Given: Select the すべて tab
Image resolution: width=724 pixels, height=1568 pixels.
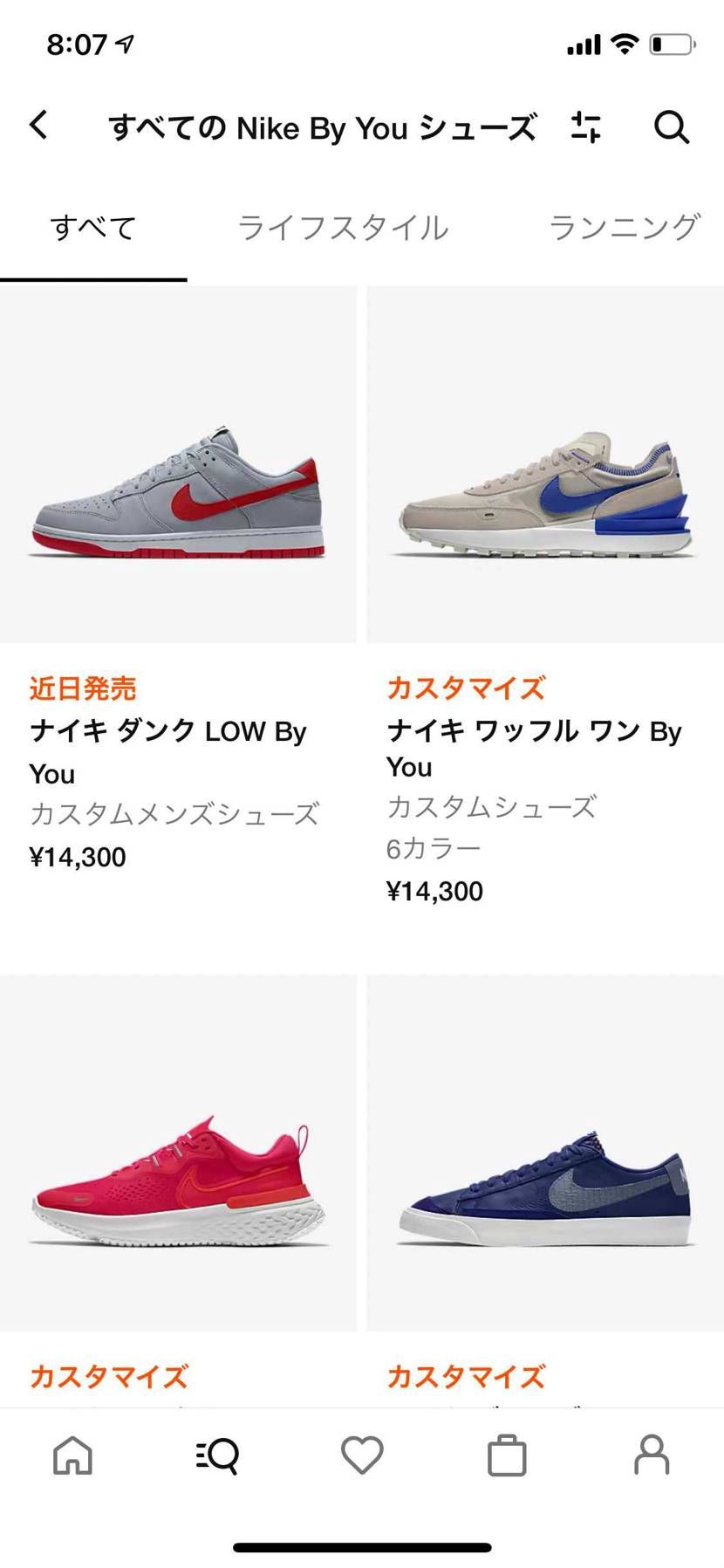Looking at the screenshot, I should click(93, 228).
